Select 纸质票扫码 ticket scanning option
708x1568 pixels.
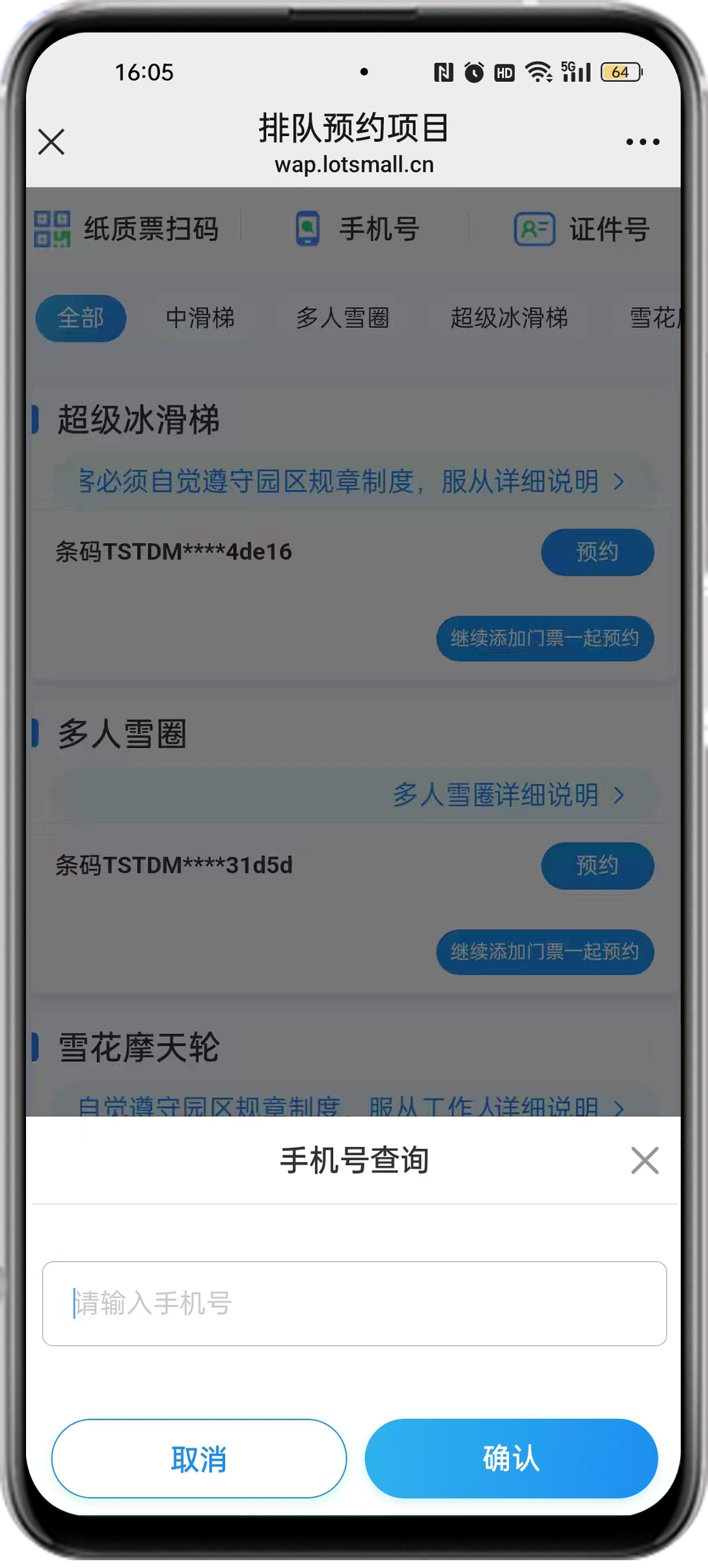(x=127, y=229)
